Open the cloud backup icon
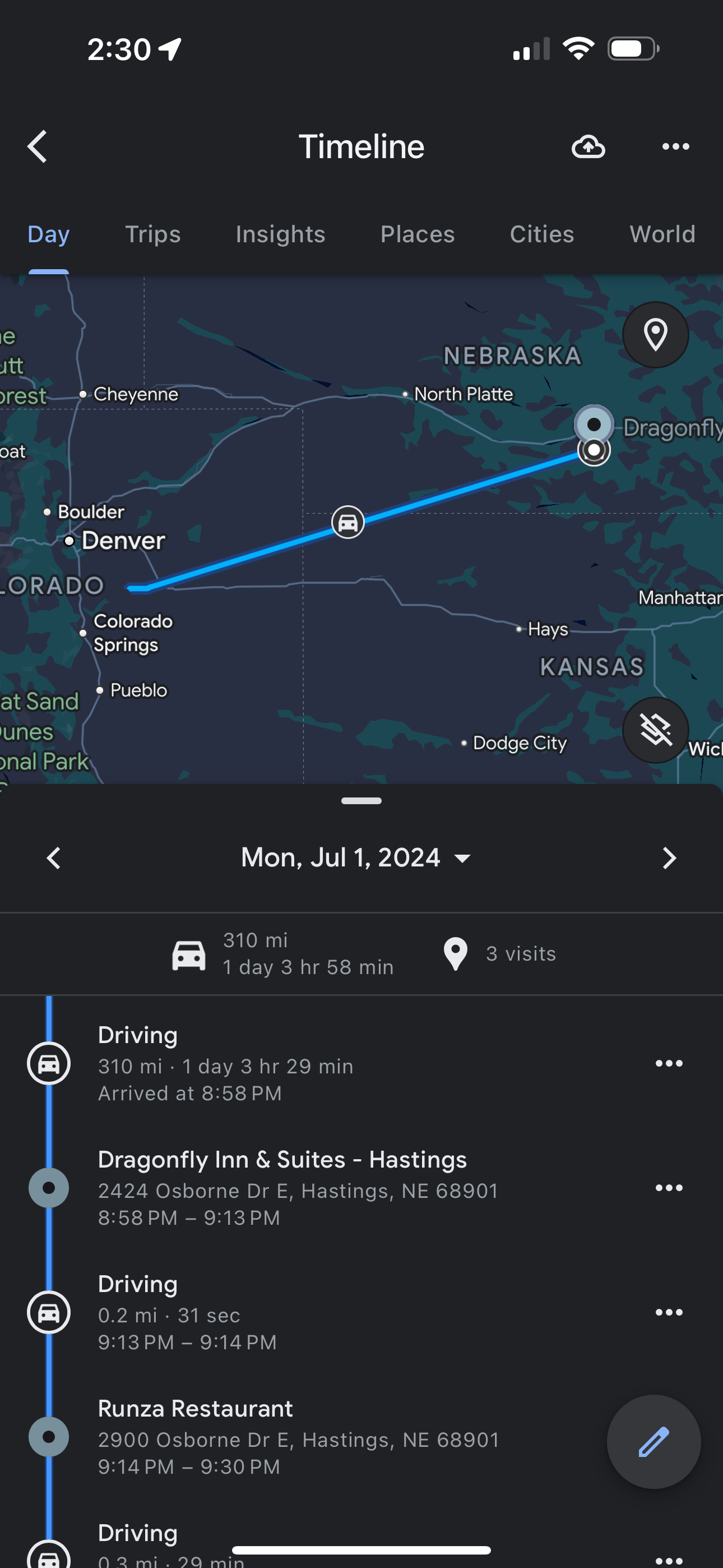This screenshot has width=723, height=1568. click(x=588, y=147)
